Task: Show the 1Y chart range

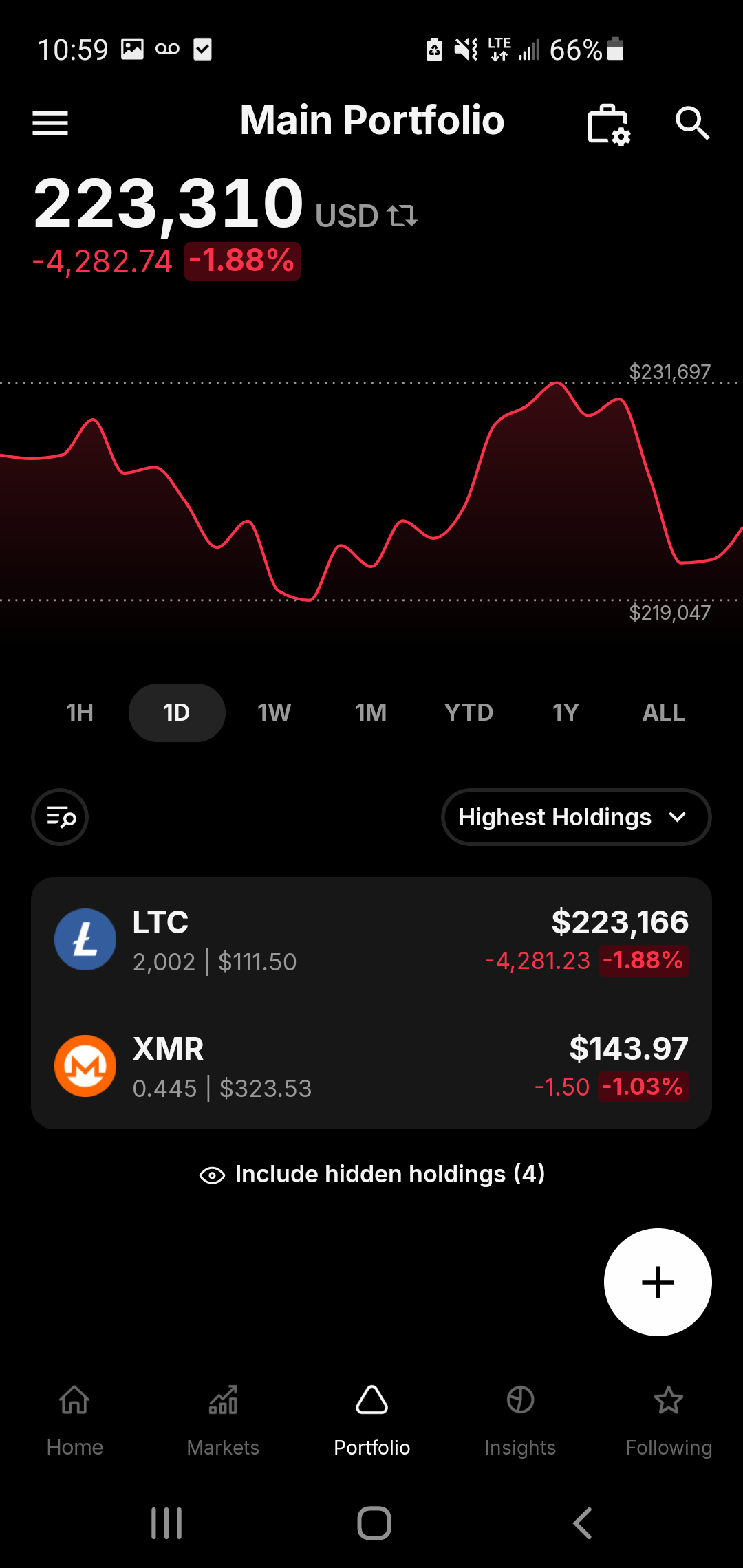Action: point(566,712)
